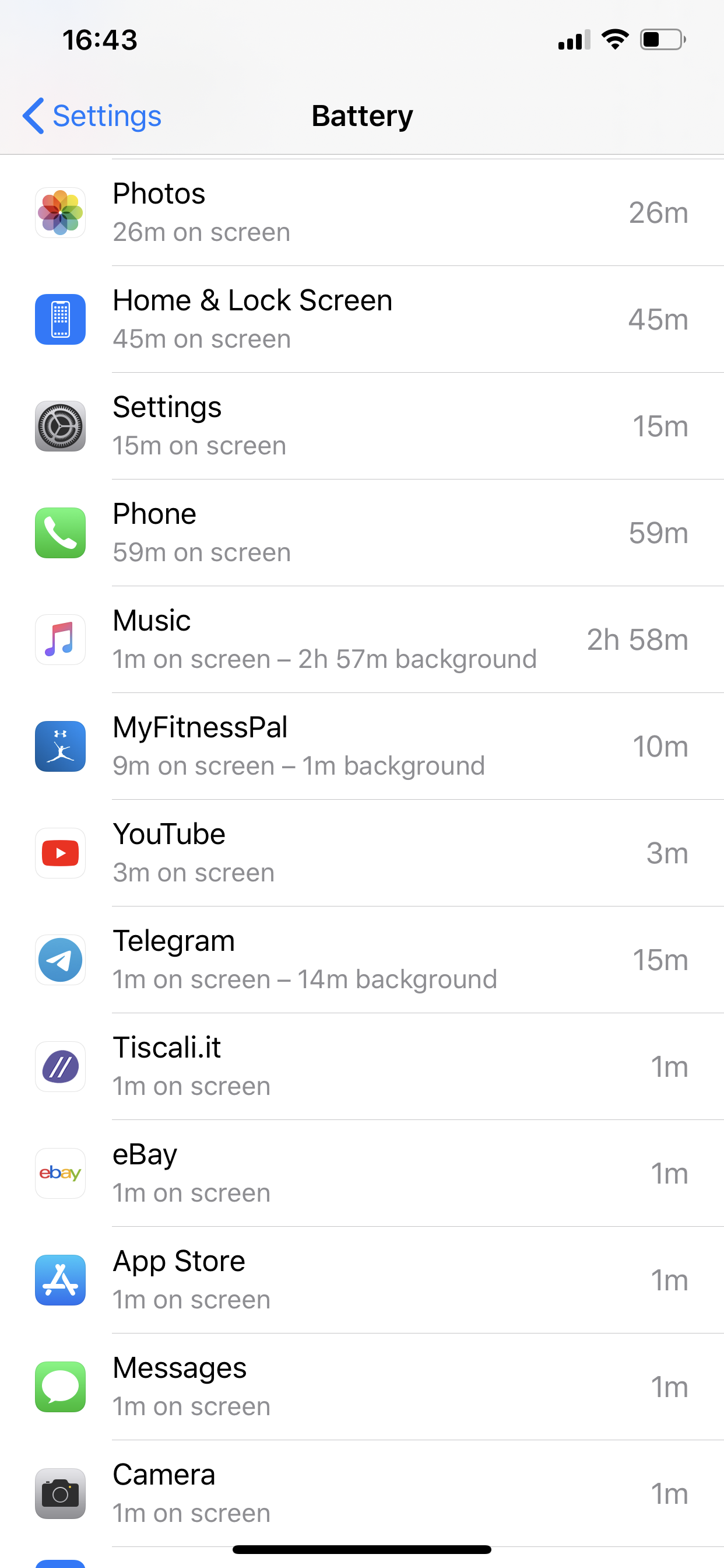The width and height of the screenshot is (724, 1568).
Task: Select the Messages usage row
Action: [362, 1387]
